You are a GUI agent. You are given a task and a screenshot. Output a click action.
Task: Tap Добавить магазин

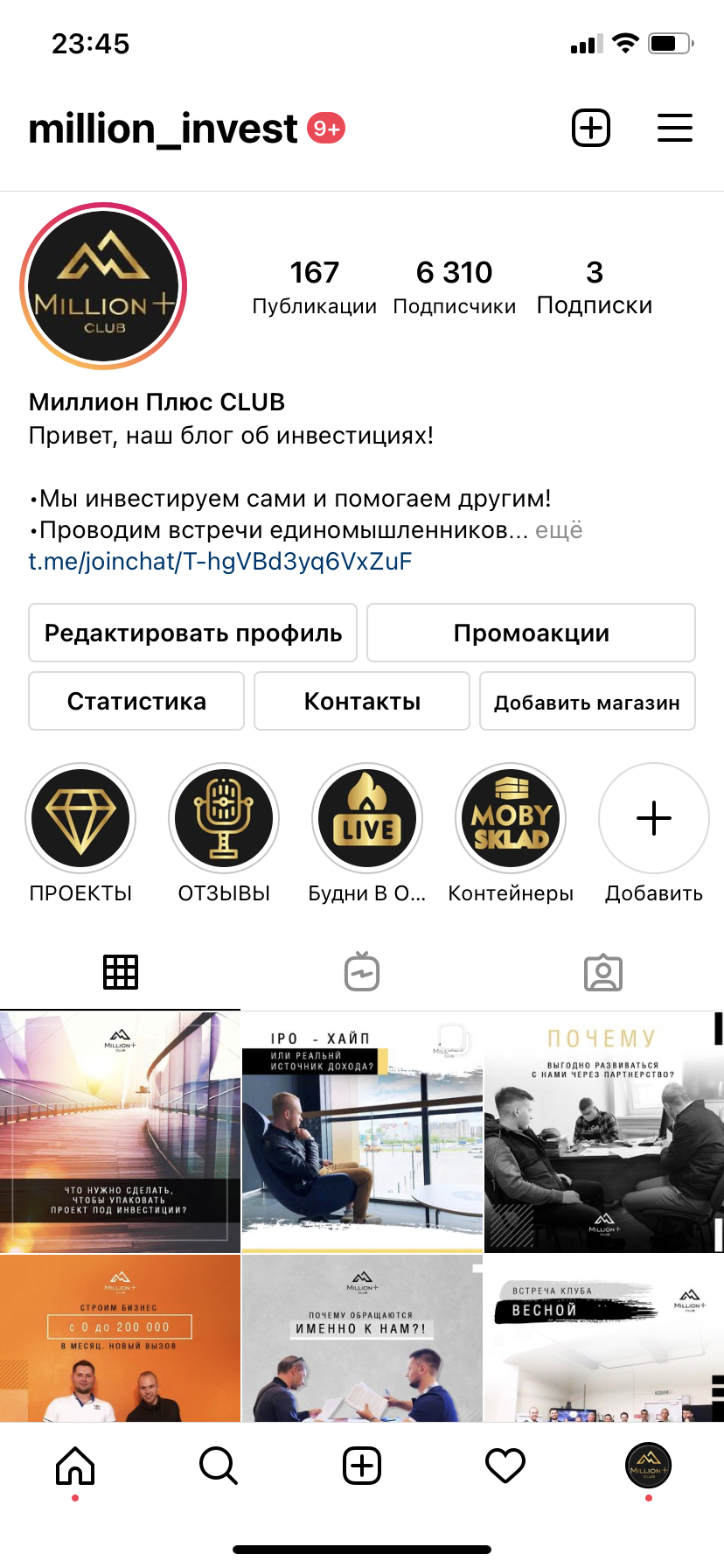coord(587,701)
